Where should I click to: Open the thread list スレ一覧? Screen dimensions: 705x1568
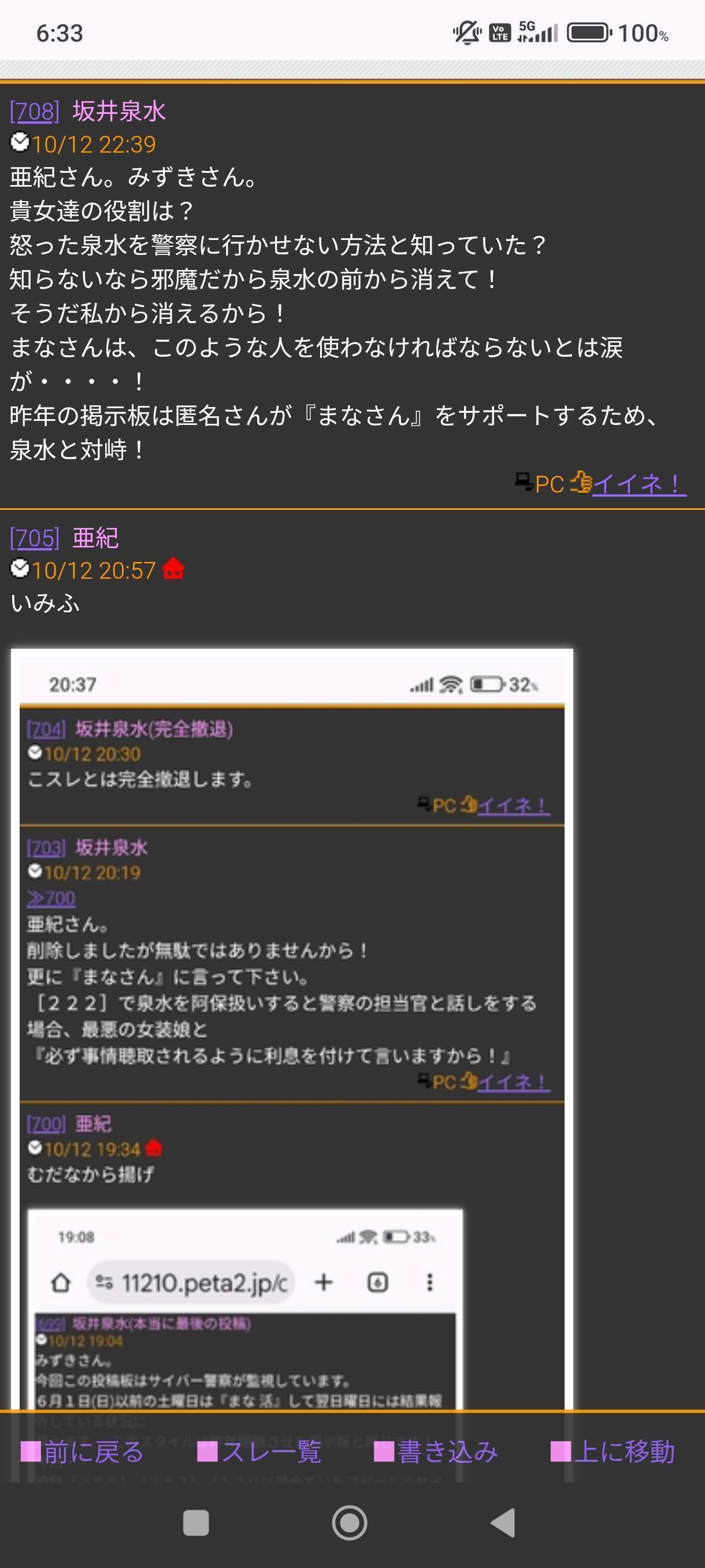[259, 1452]
